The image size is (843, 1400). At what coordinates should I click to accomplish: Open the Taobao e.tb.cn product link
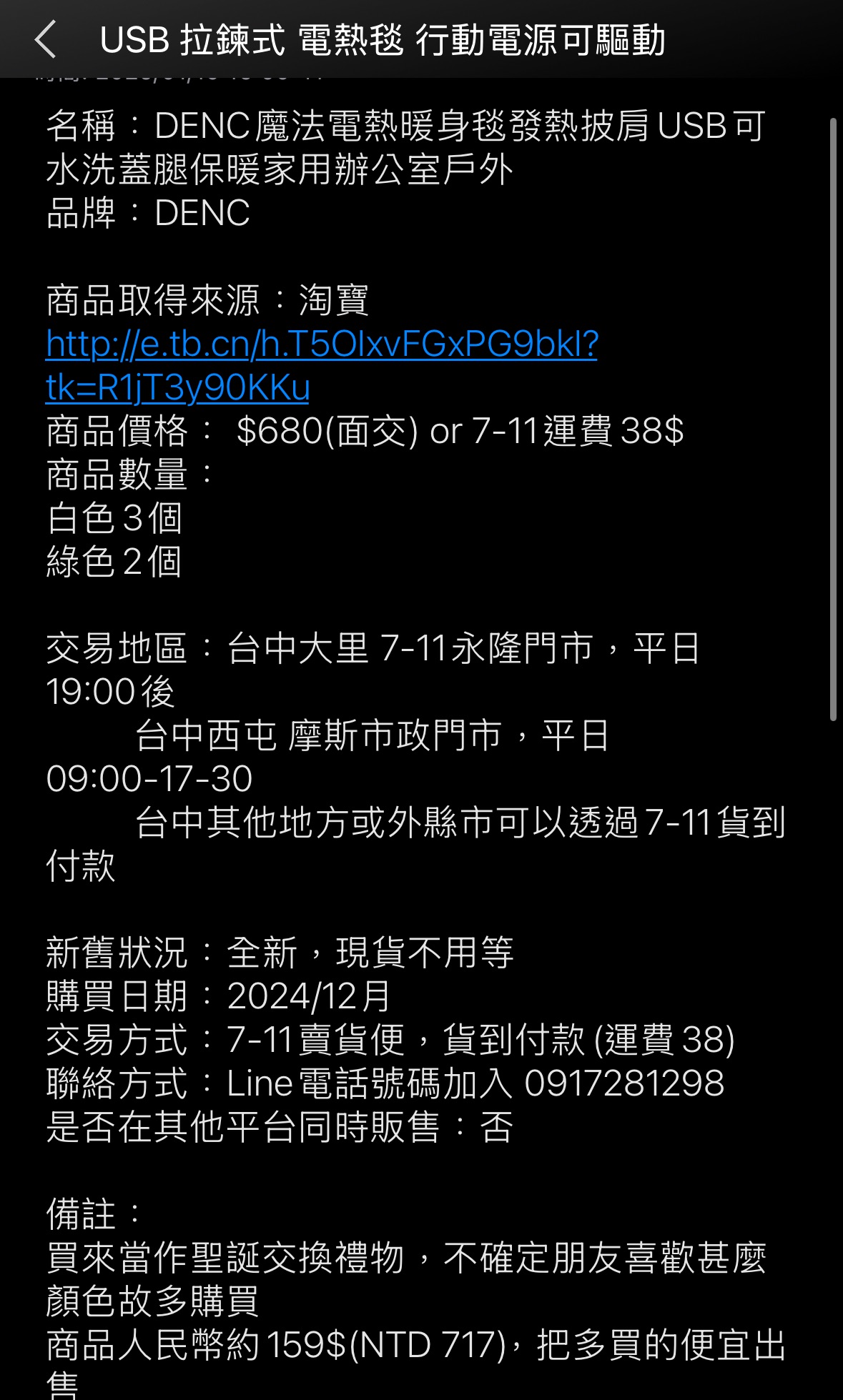(x=321, y=345)
